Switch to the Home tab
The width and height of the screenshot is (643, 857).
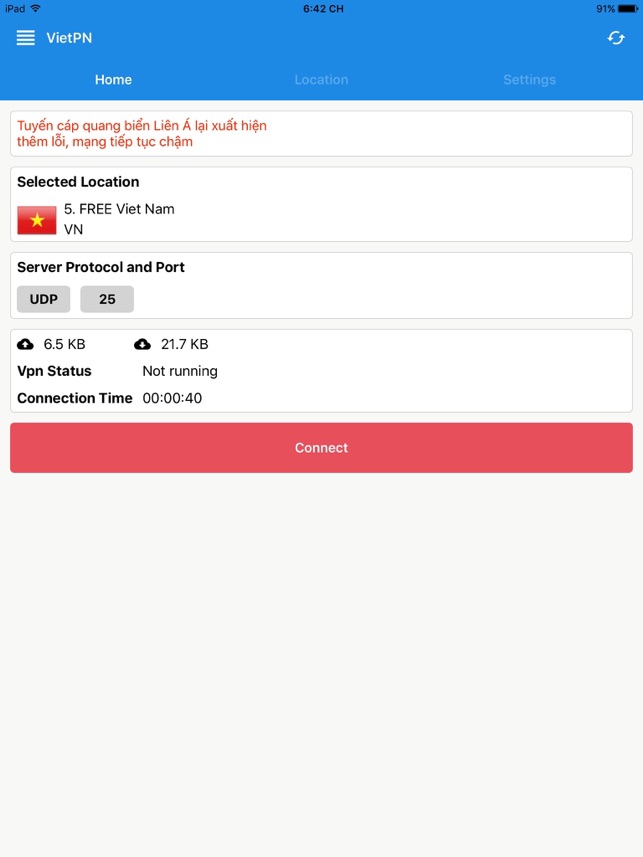(x=113, y=80)
